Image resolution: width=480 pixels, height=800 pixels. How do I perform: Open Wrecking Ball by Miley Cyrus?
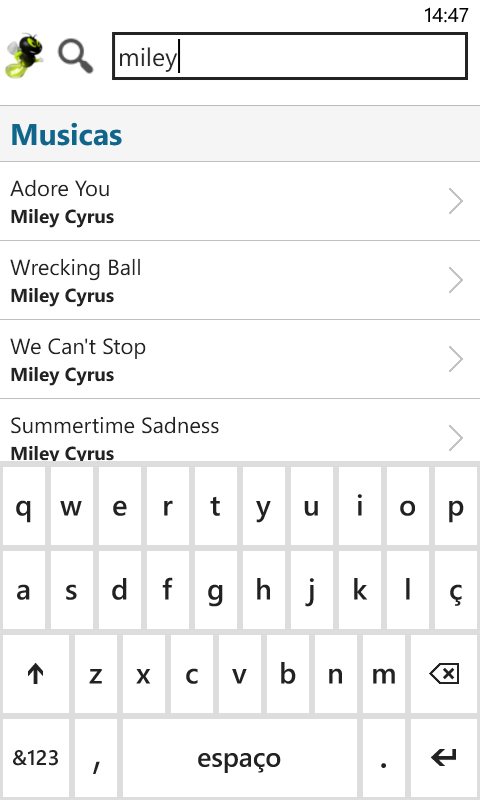tap(240, 281)
